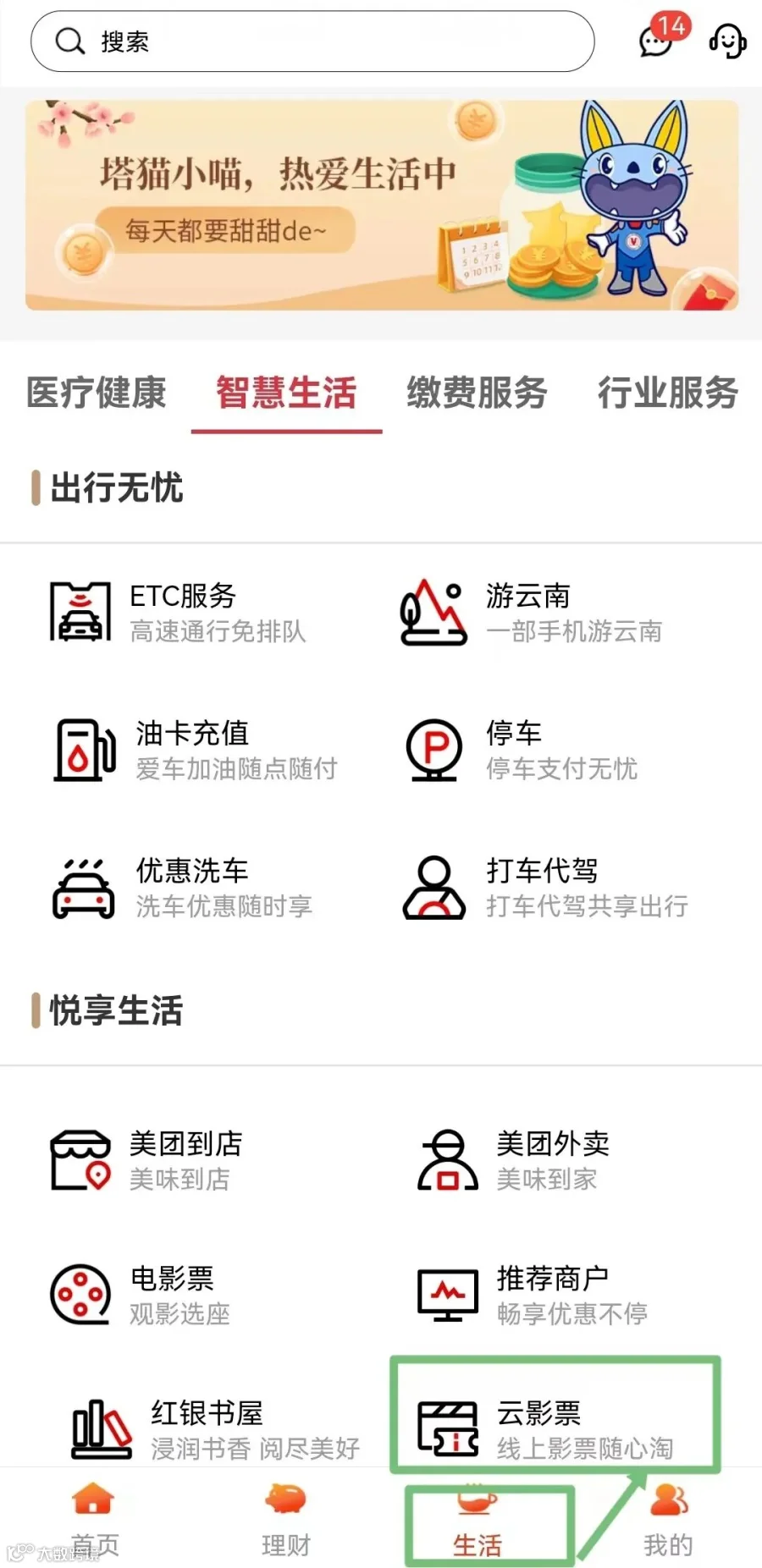
Task: Switch to the 行业服务 tab
Action: (668, 393)
